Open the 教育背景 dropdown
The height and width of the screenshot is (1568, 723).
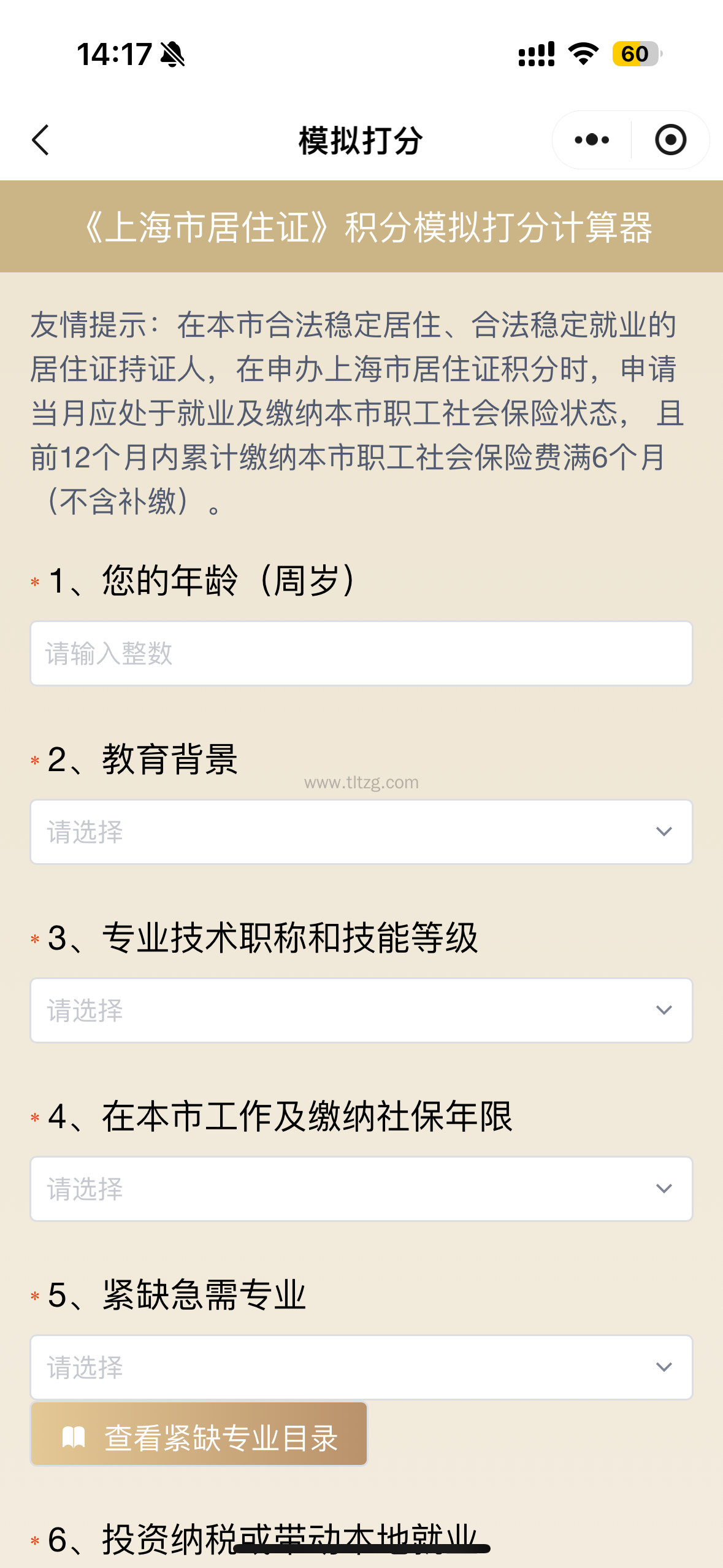pos(361,832)
